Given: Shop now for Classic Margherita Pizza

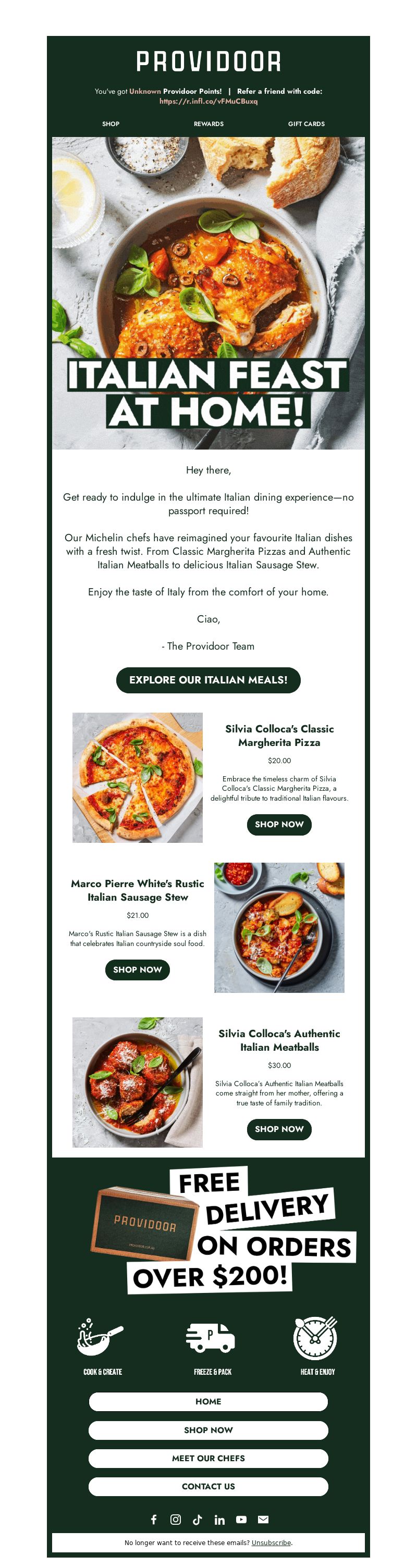Looking at the screenshot, I should pos(279,824).
